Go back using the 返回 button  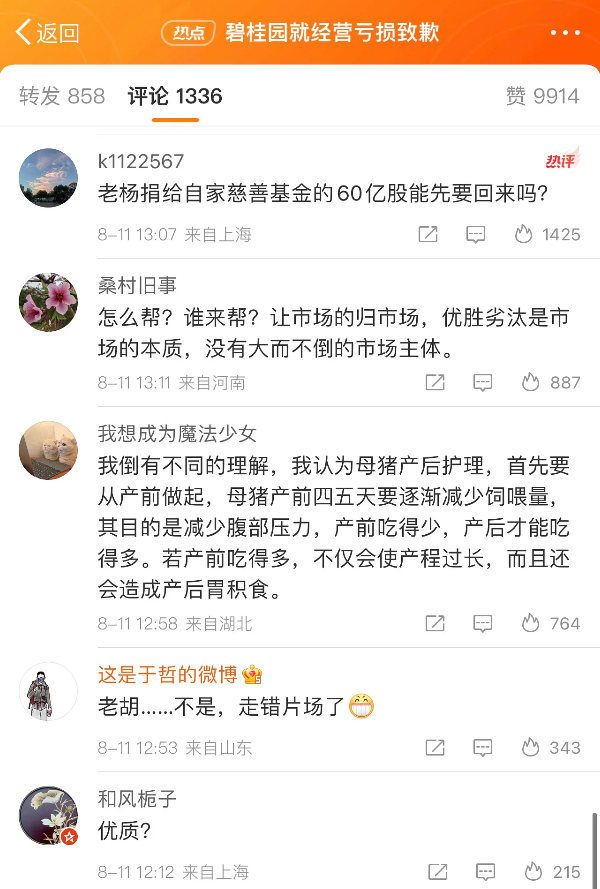pos(46,32)
